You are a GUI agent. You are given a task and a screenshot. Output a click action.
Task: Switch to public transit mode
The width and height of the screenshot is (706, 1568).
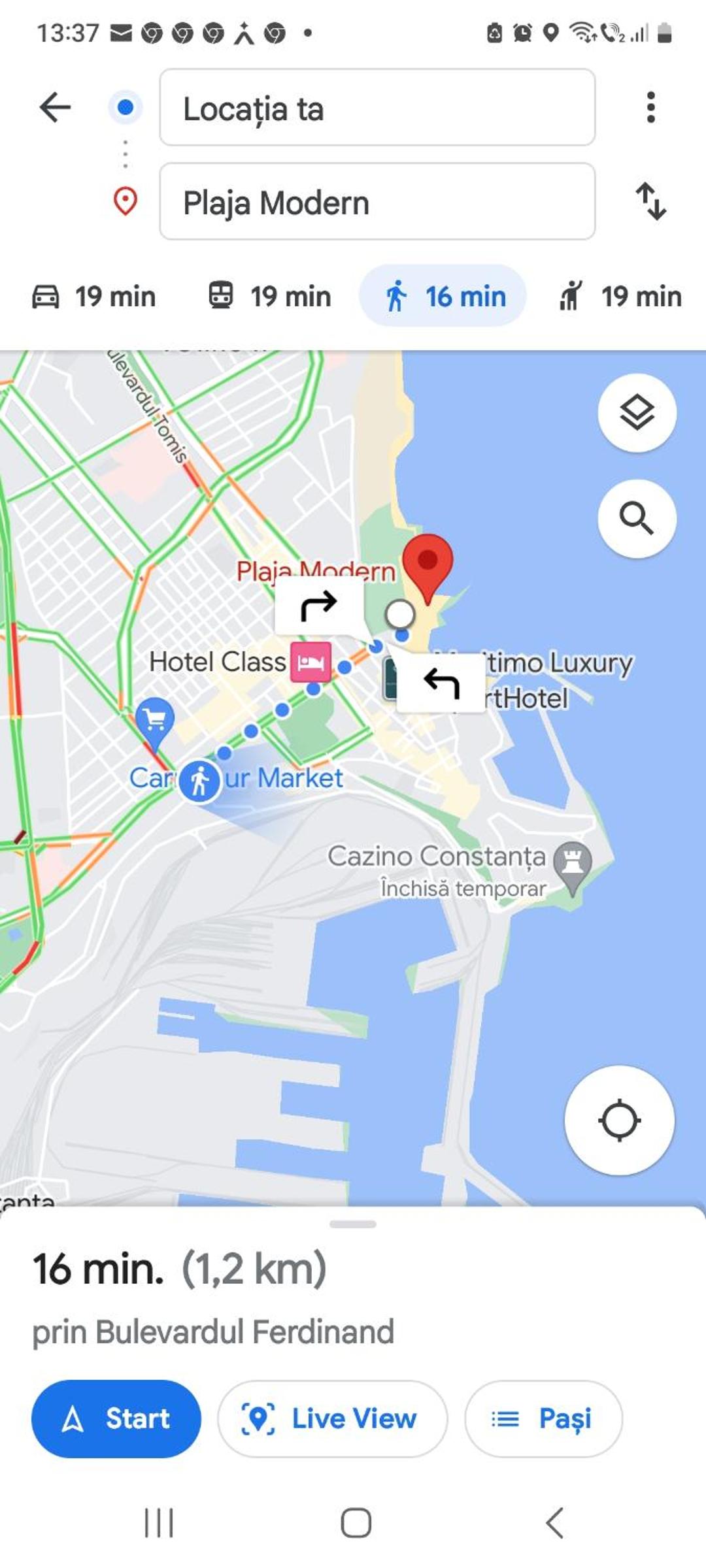(269, 296)
